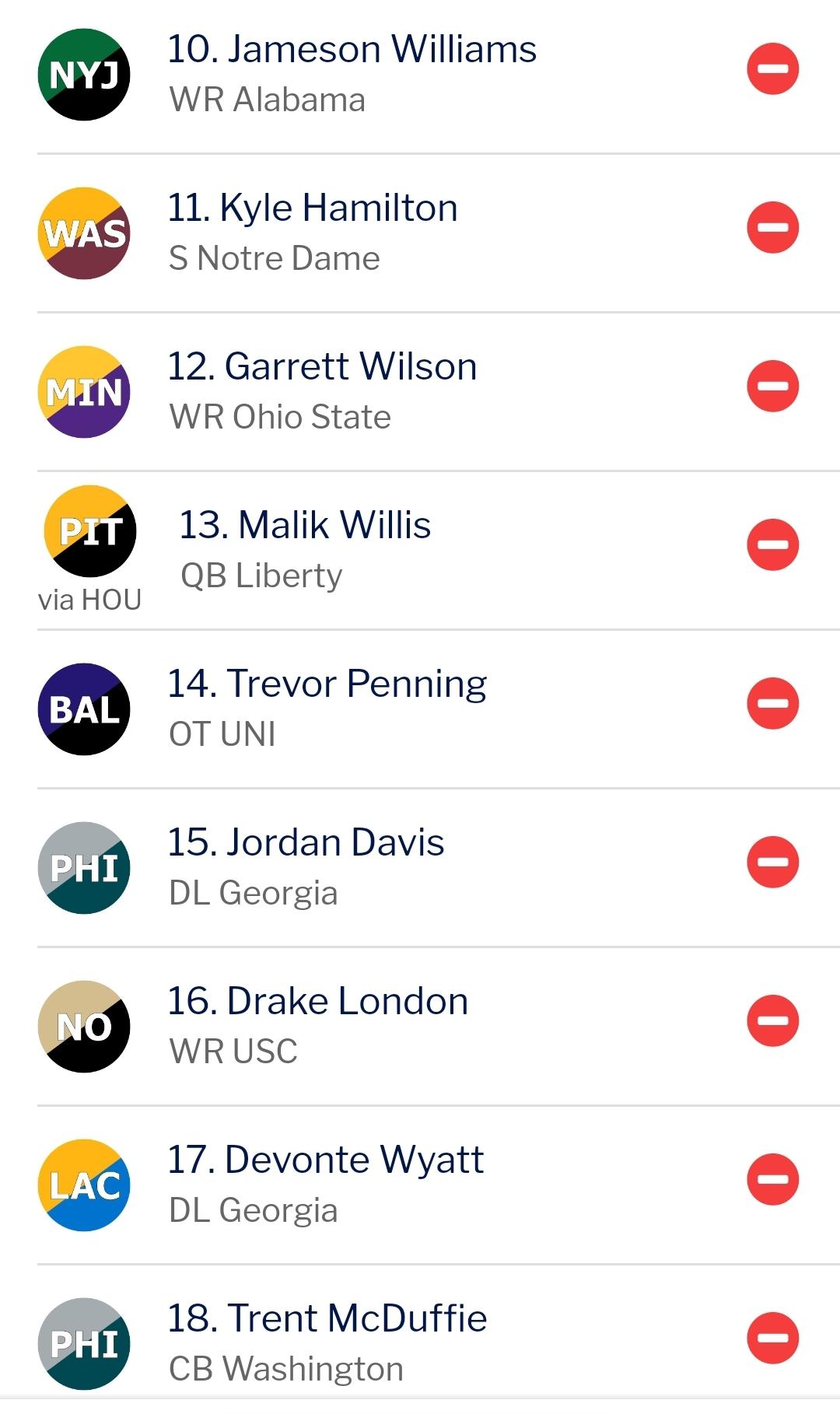Remove Kyle Hamilton from pick 11
This screenshot has width=840, height=1414.
(772, 228)
